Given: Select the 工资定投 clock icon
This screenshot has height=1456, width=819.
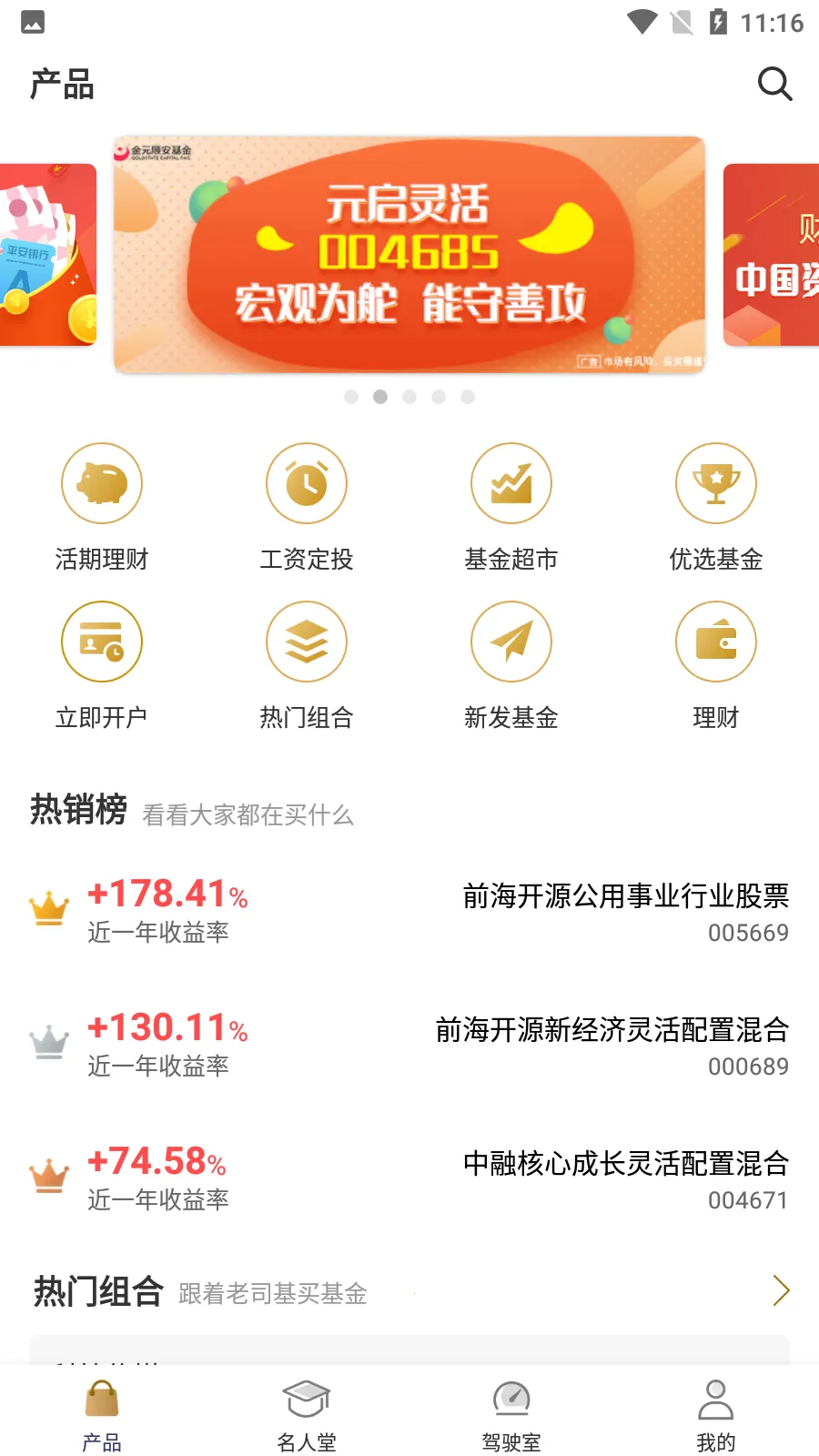Looking at the screenshot, I should (306, 483).
